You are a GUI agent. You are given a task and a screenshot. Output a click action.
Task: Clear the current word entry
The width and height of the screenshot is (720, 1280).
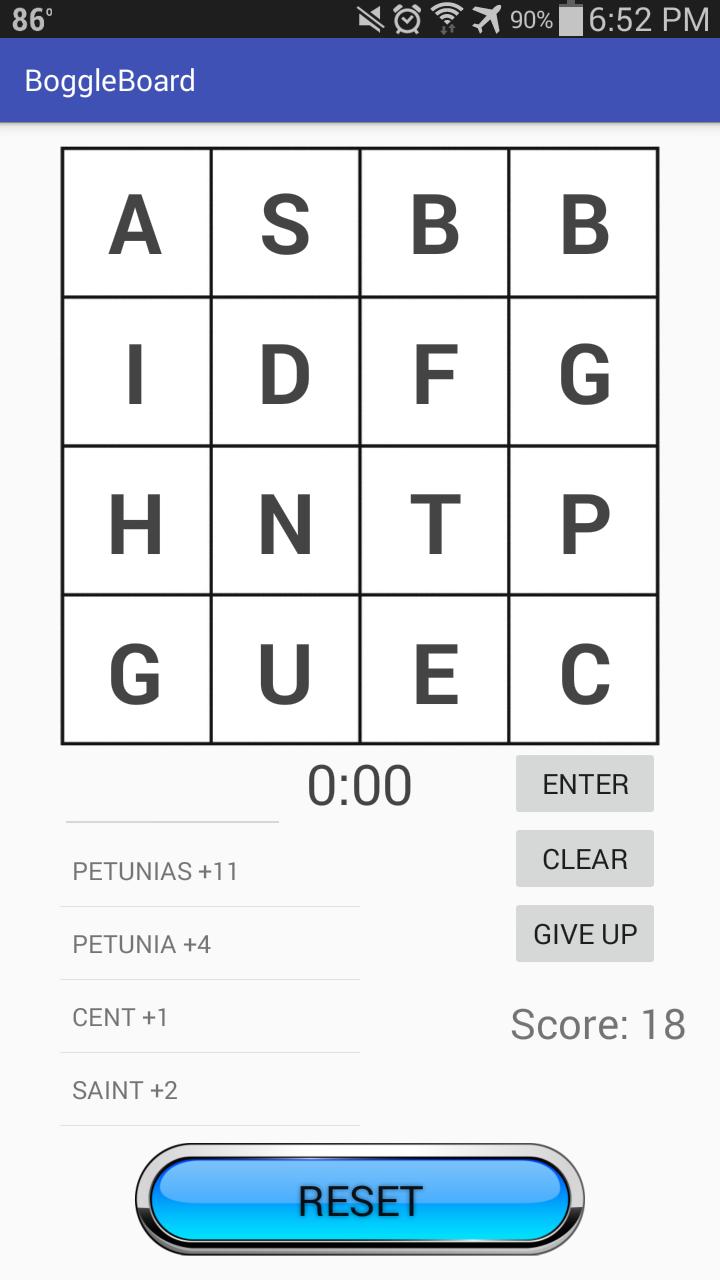pos(585,859)
